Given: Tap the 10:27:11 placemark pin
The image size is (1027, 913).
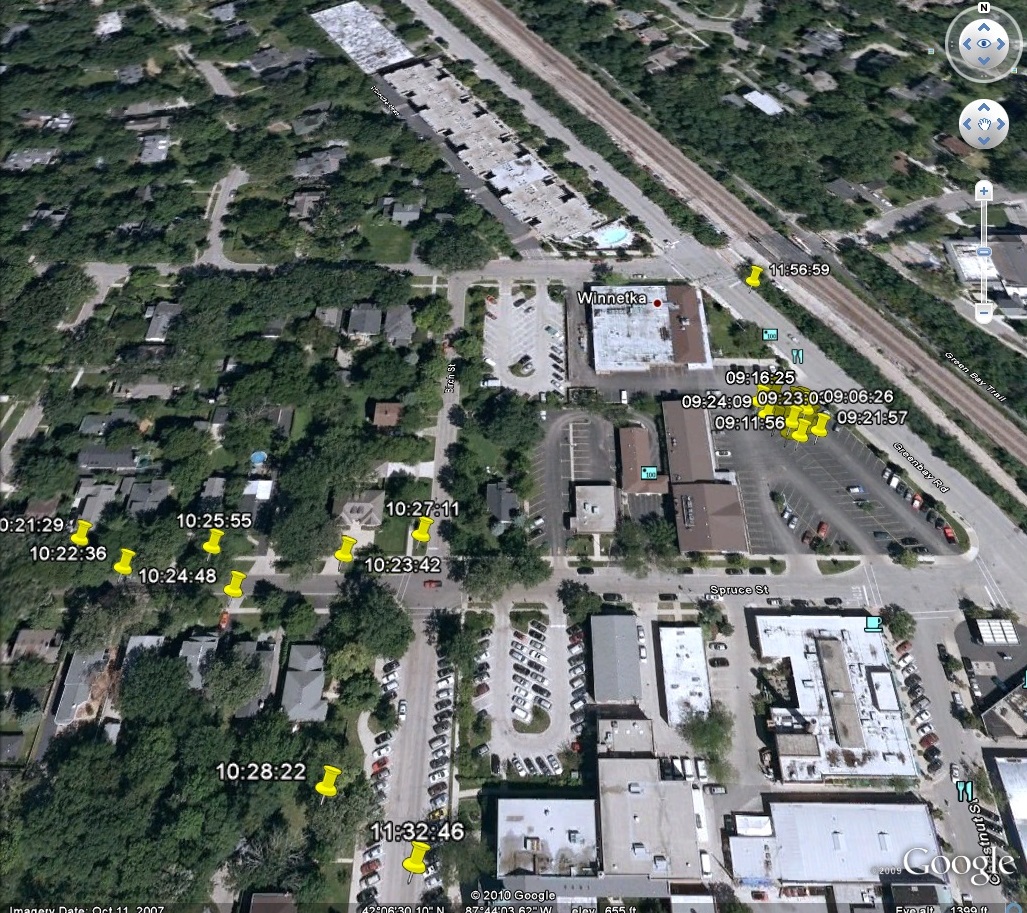Looking at the screenshot, I should (423, 528).
